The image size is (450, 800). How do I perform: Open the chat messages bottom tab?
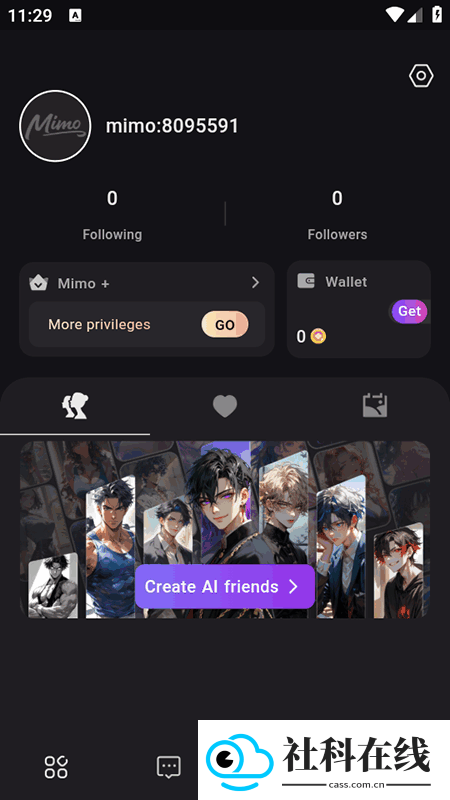[169, 767]
